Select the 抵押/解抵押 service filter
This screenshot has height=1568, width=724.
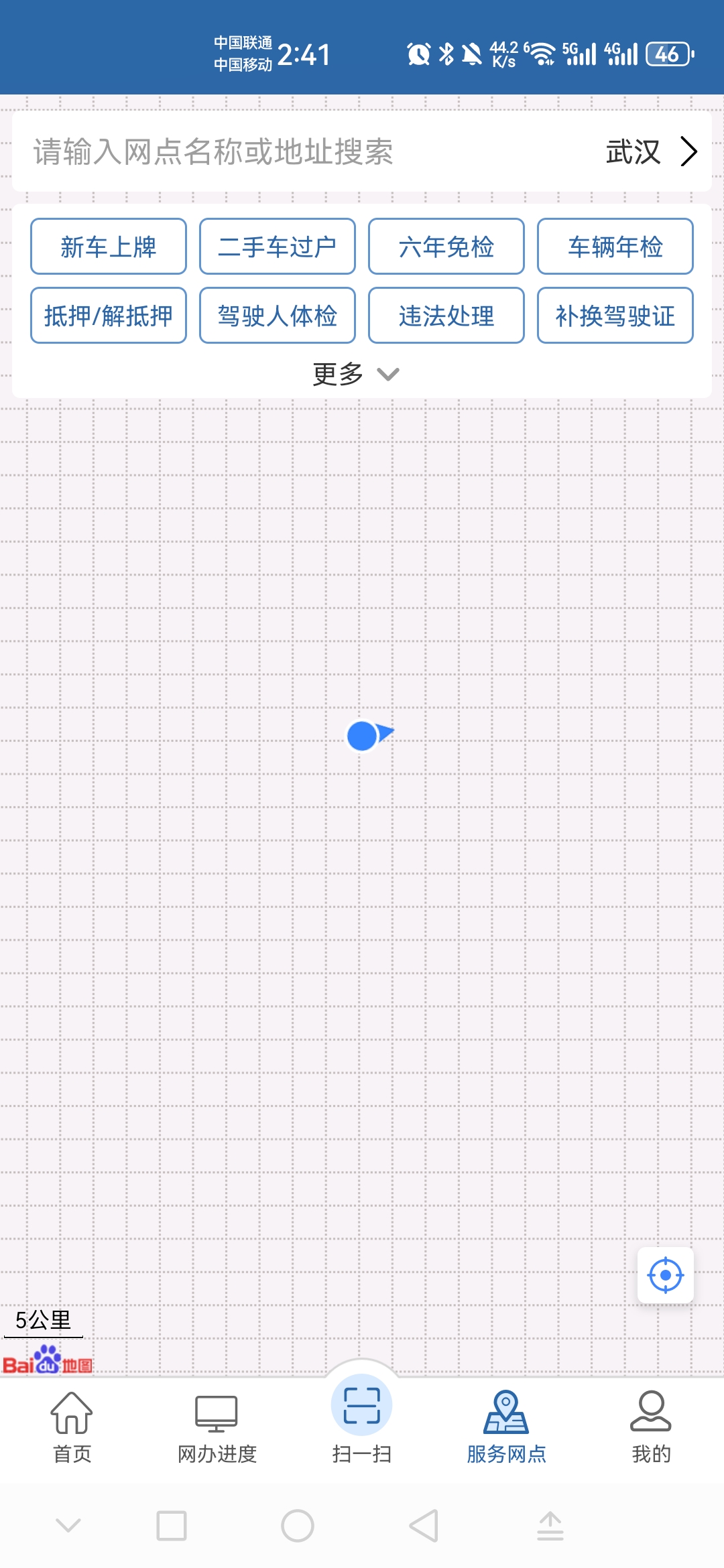coord(109,316)
